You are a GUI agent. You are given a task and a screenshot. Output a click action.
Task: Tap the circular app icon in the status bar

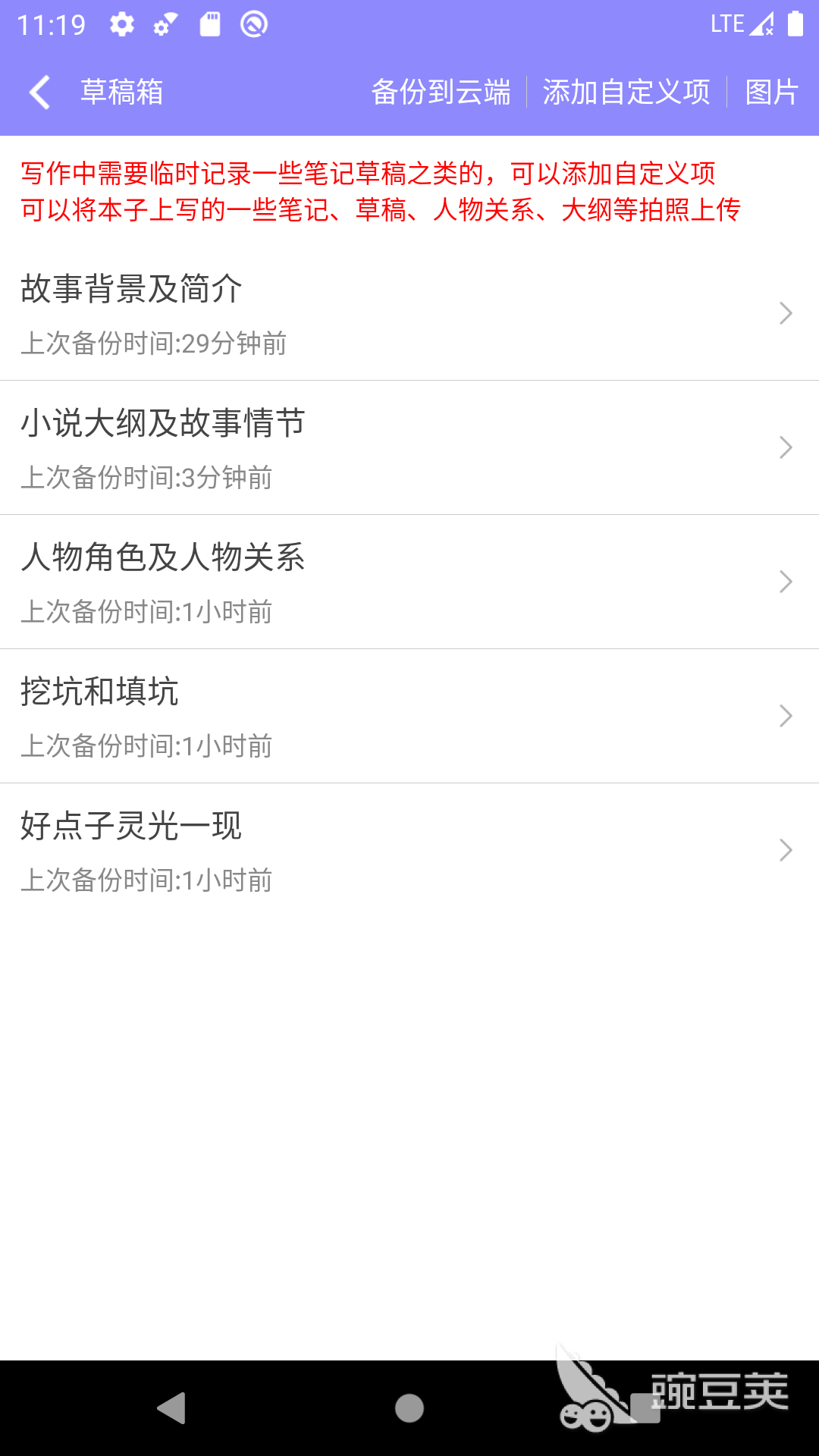point(254,23)
